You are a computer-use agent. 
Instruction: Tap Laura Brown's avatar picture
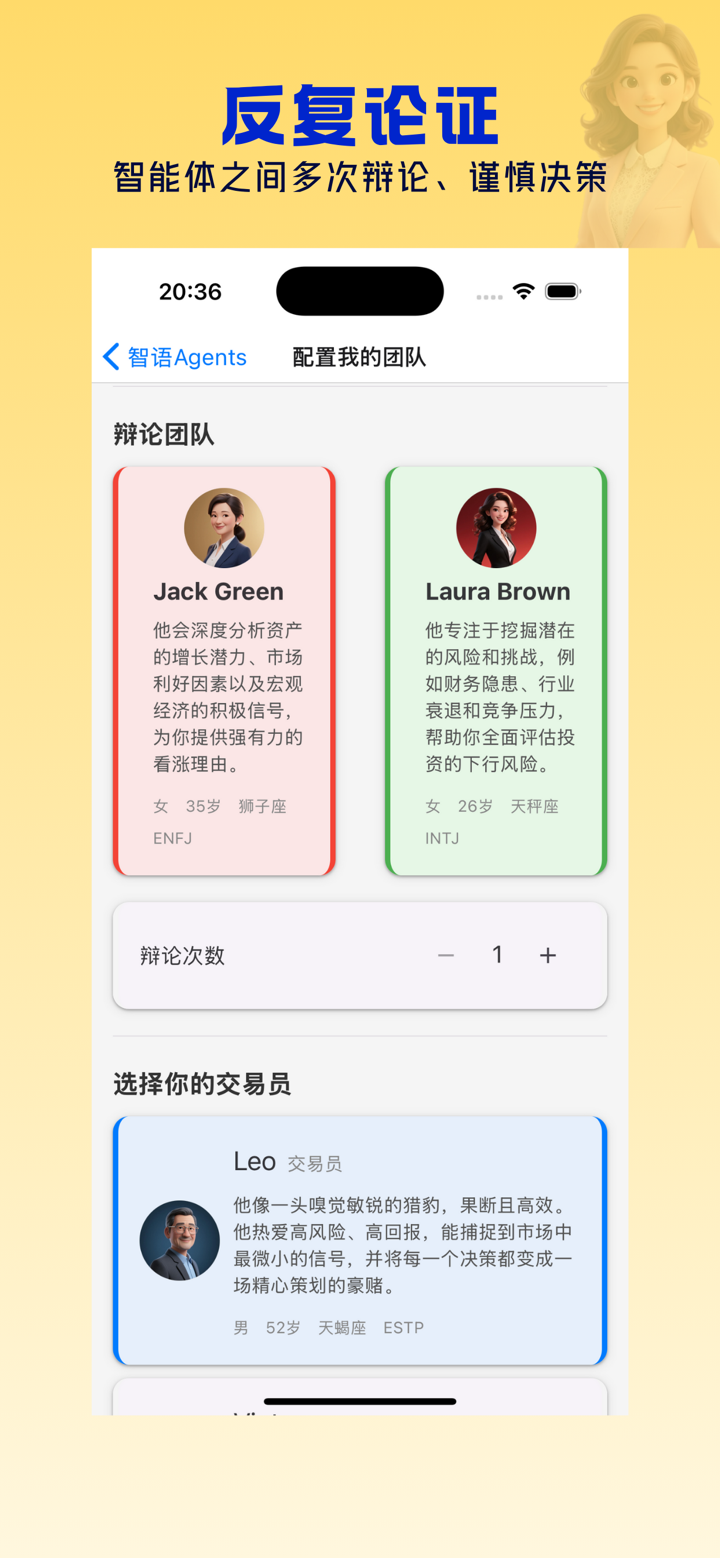tap(496, 528)
